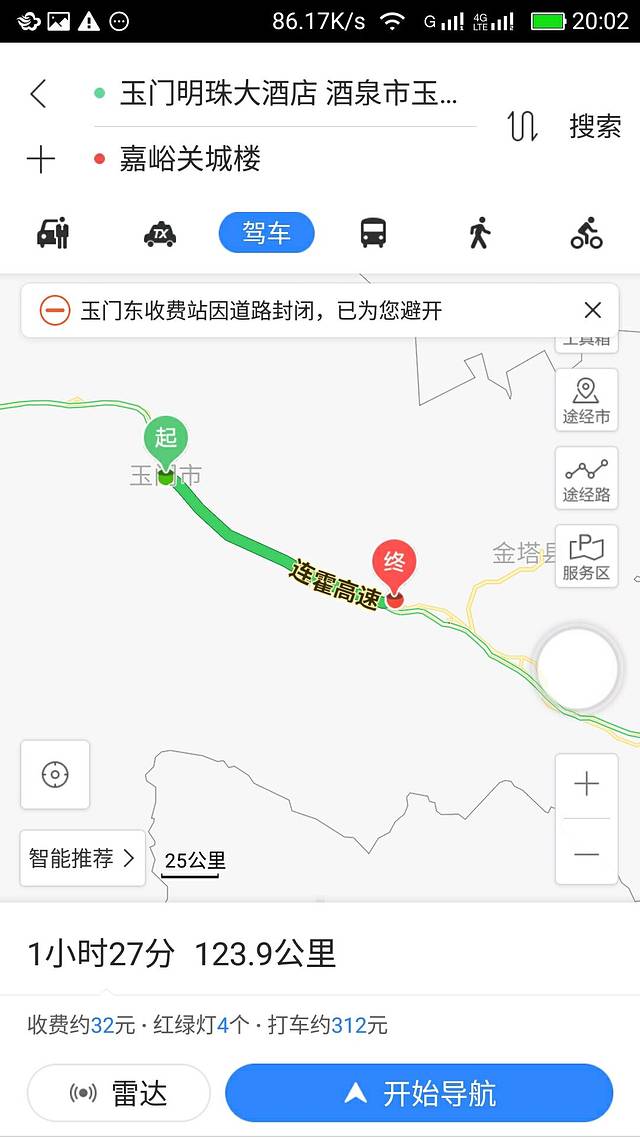Edit the starting point 玉门明珠大酒店
The height and width of the screenshot is (1137, 640).
tap(287, 95)
